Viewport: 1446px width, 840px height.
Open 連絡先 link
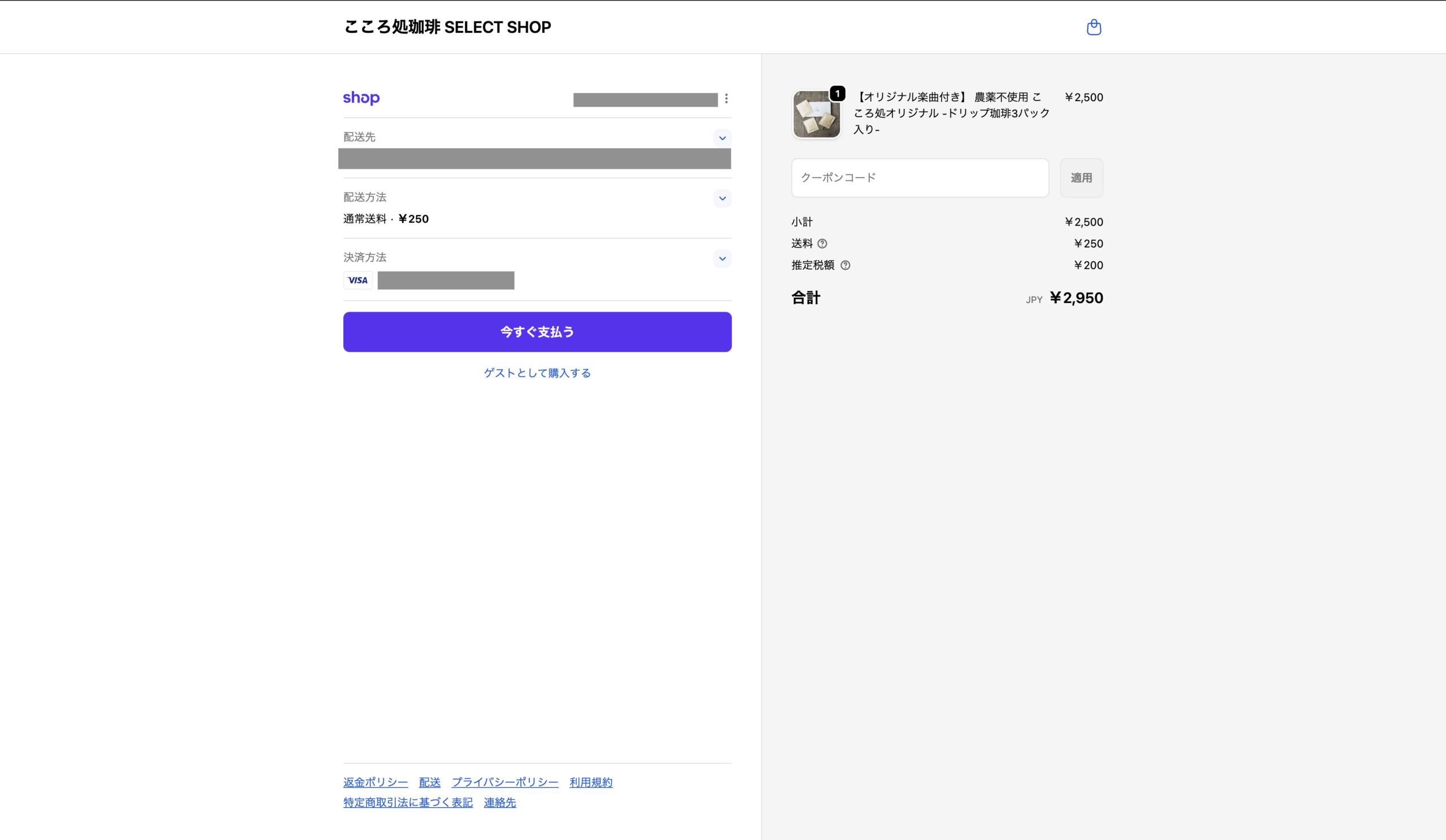pyautogui.click(x=499, y=802)
